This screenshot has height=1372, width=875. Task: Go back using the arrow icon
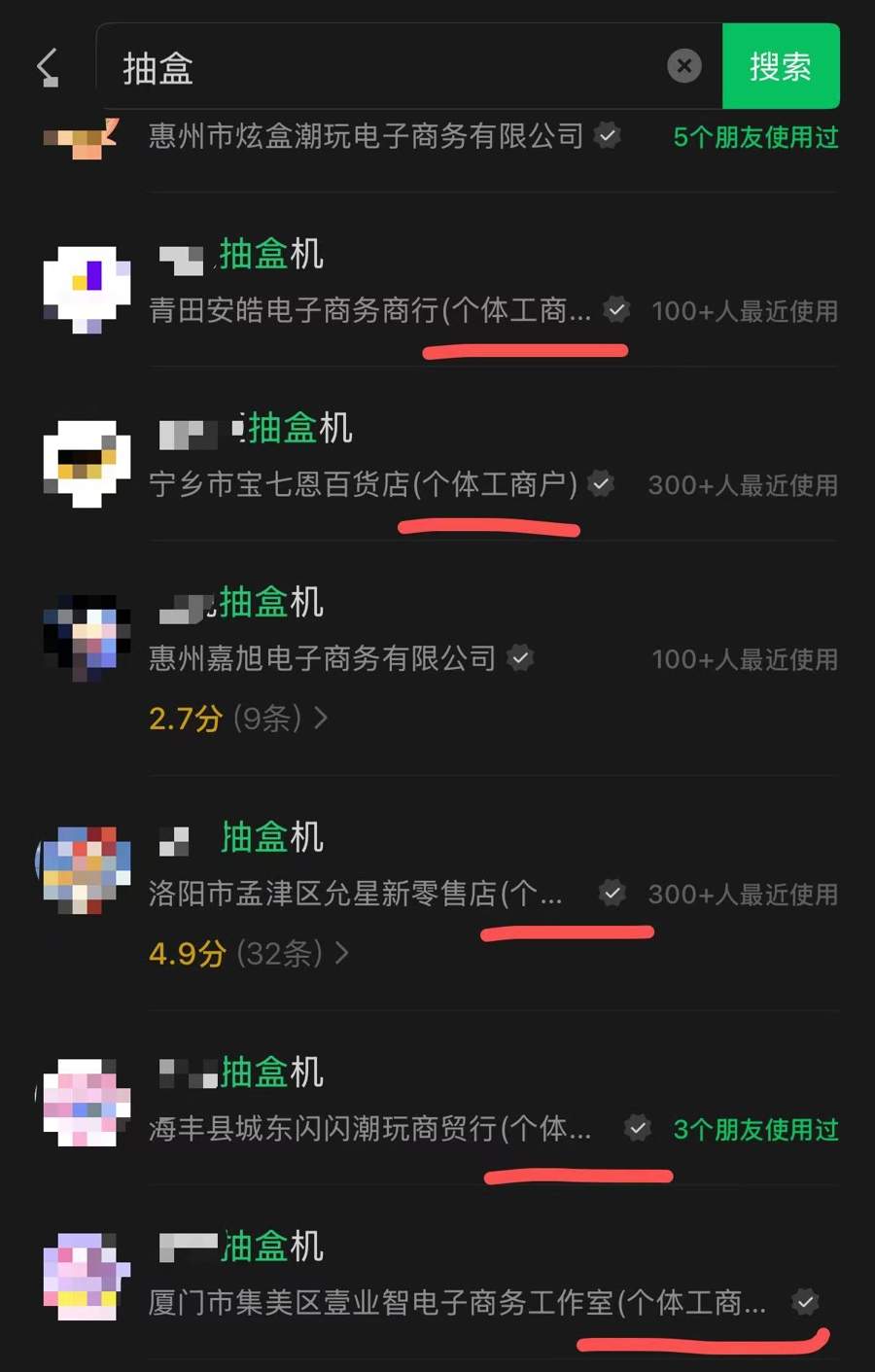[x=49, y=66]
